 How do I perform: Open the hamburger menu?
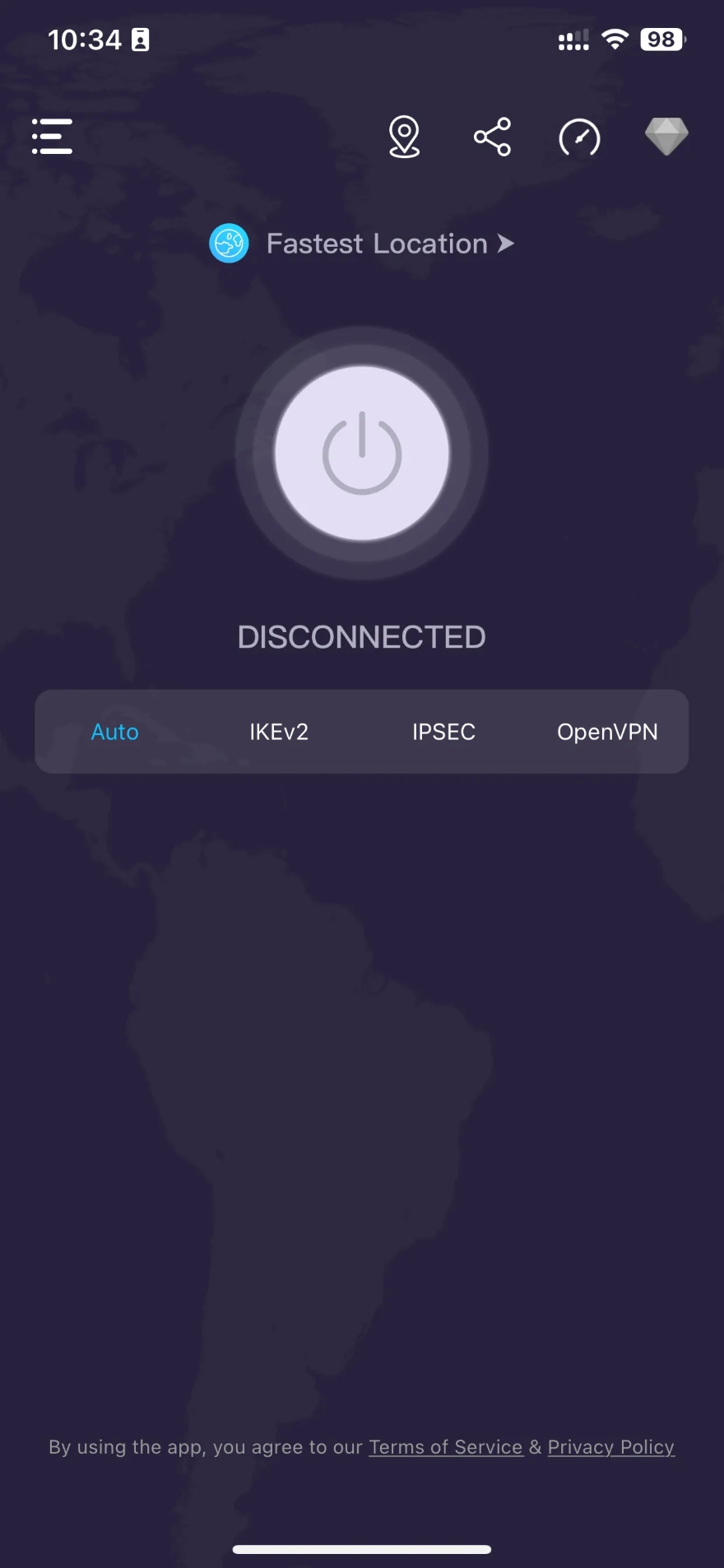point(52,137)
